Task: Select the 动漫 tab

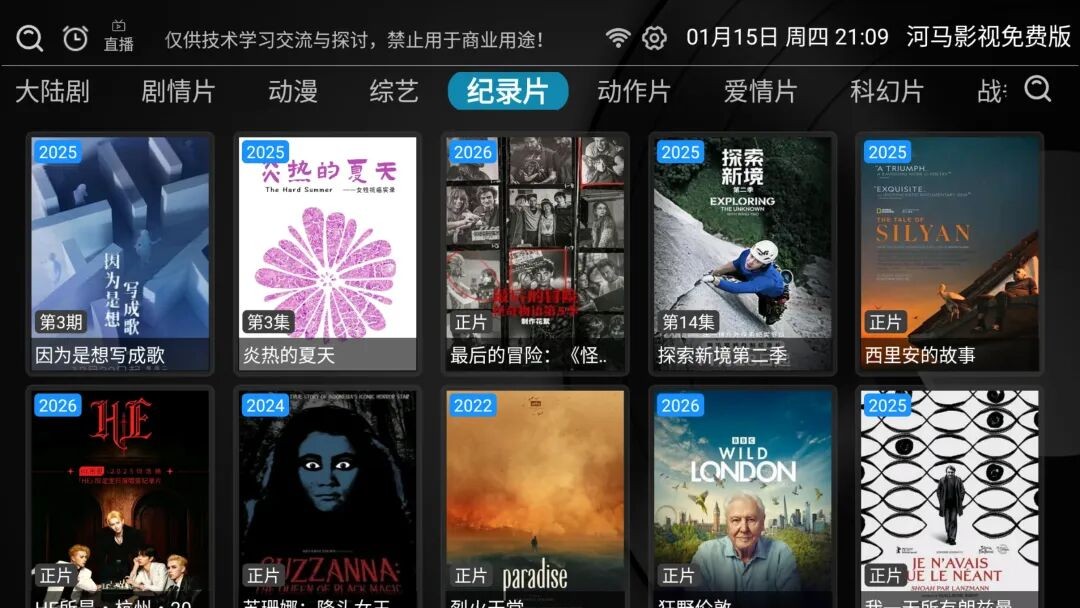Action: pyautogui.click(x=293, y=92)
